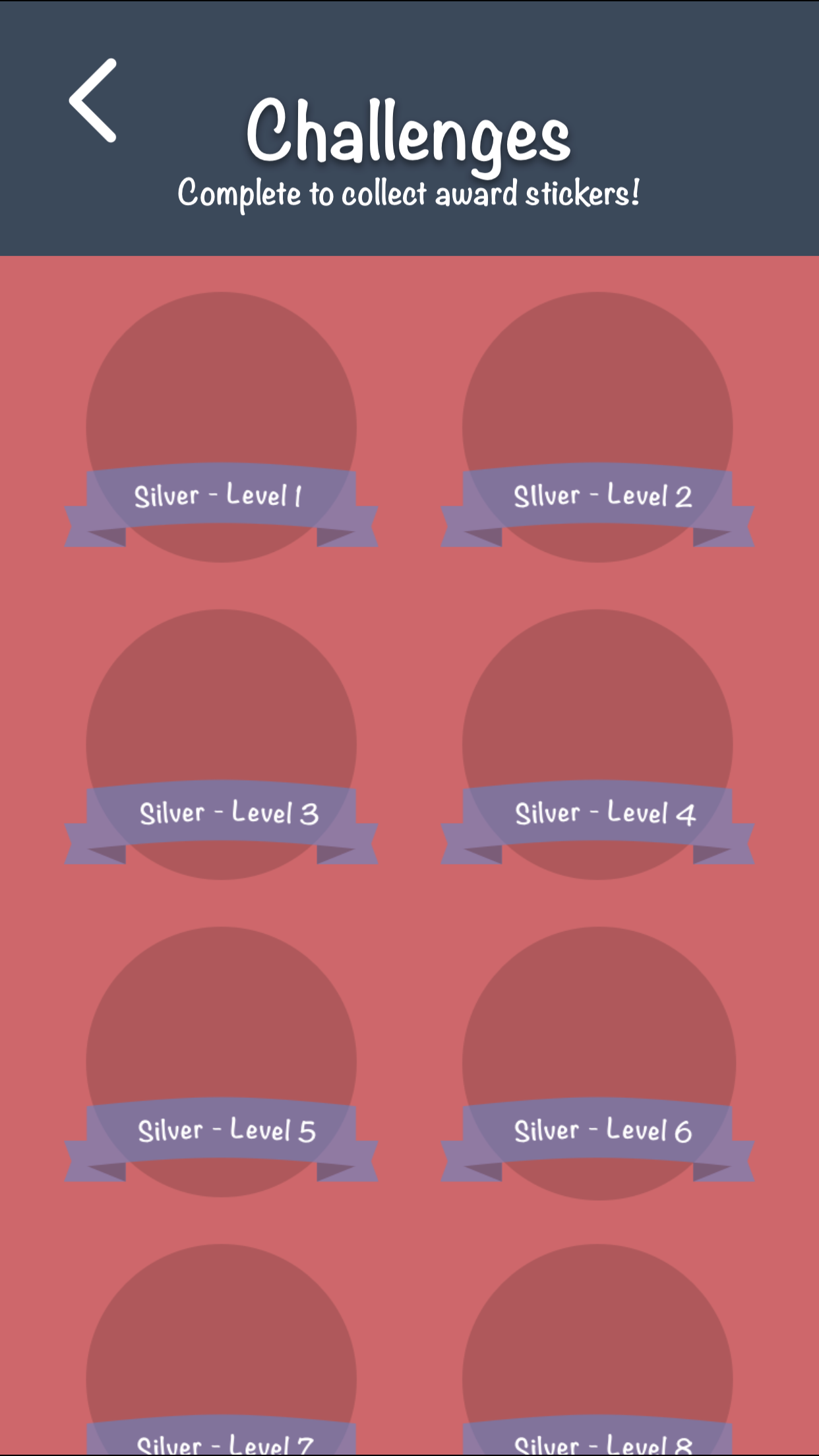Choose the Silver - Level 4 badge

coord(597,745)
